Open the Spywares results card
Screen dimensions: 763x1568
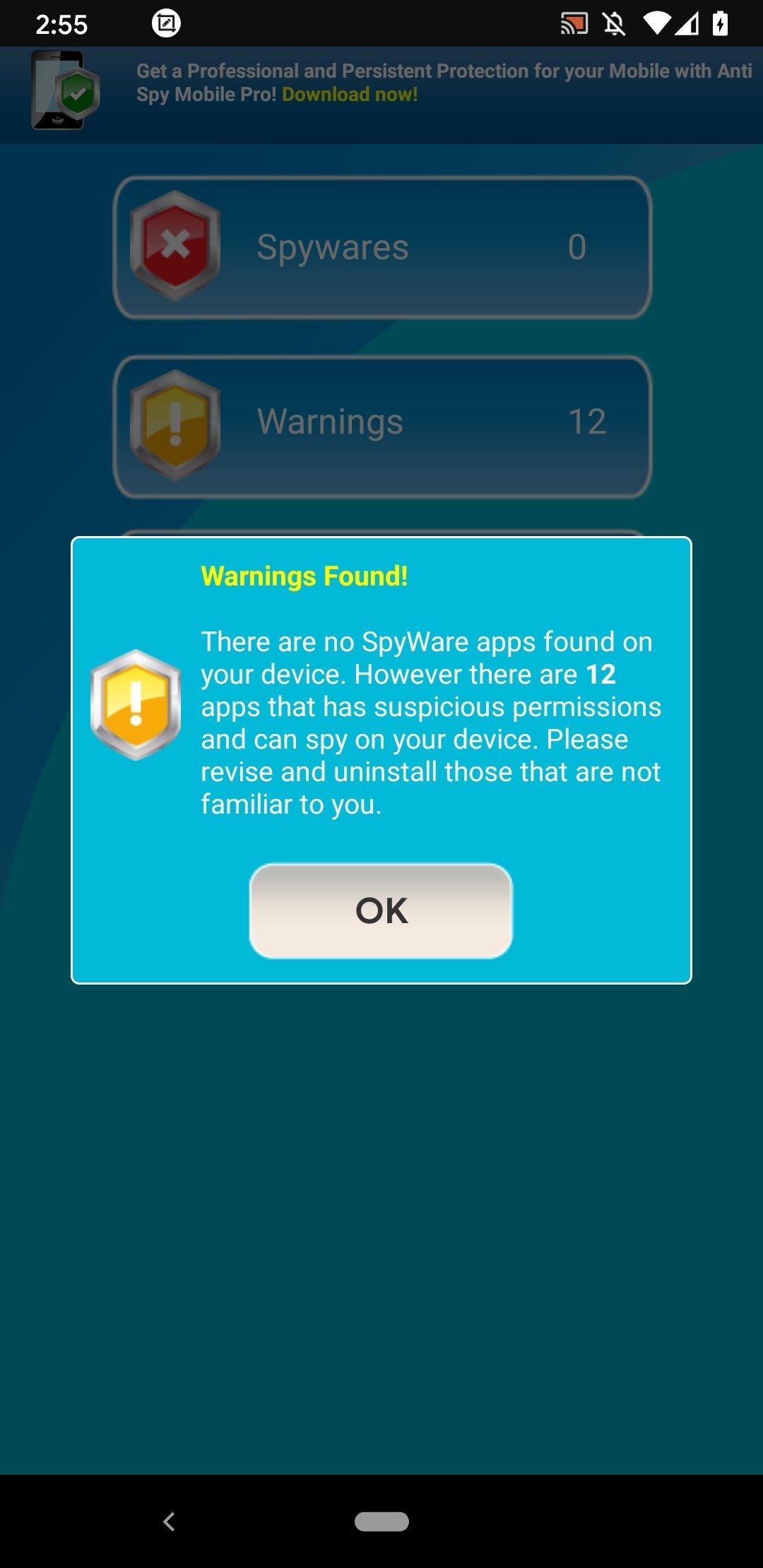point(382,247)
